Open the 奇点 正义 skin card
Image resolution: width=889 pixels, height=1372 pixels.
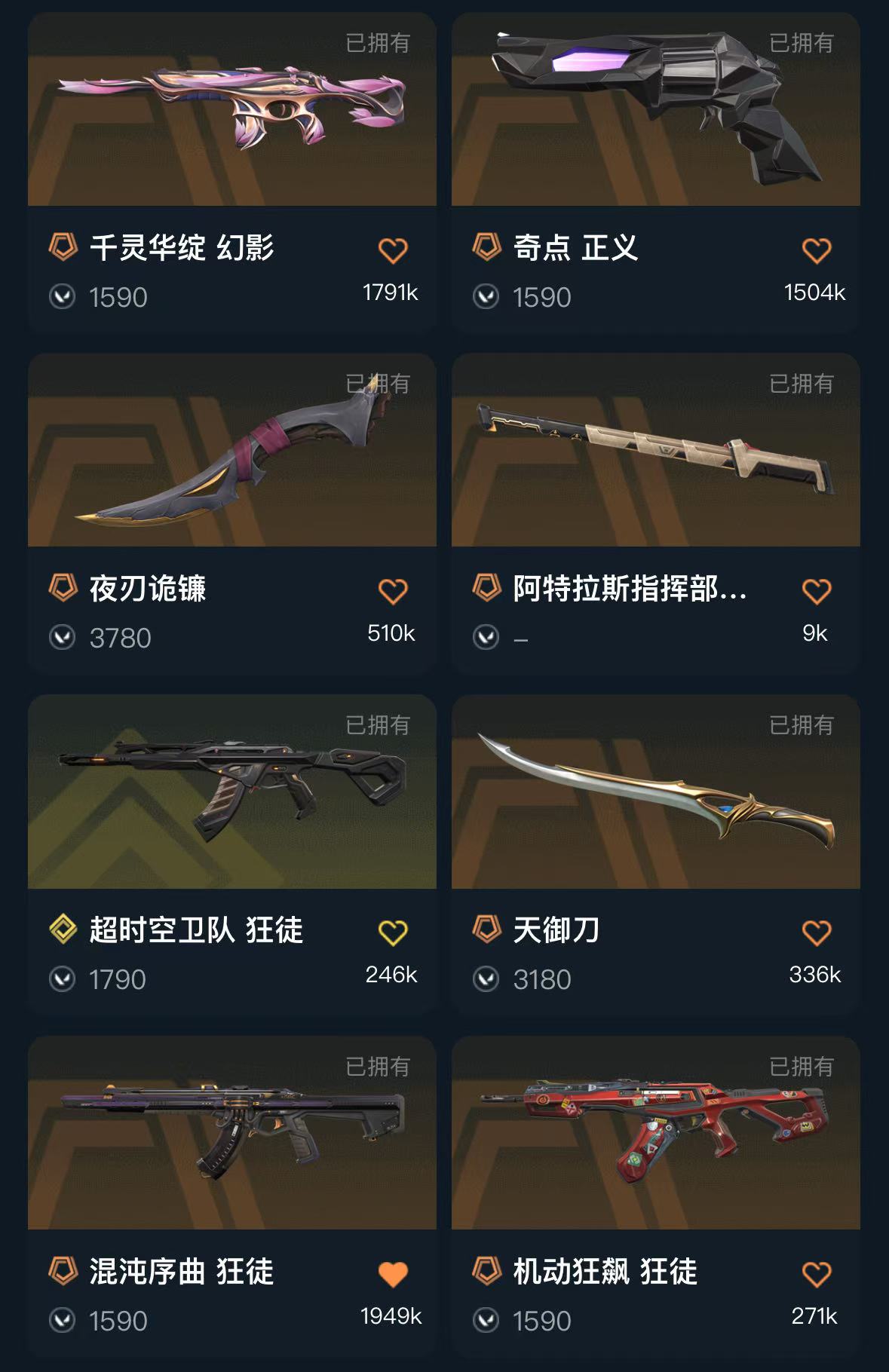[655, 110]
